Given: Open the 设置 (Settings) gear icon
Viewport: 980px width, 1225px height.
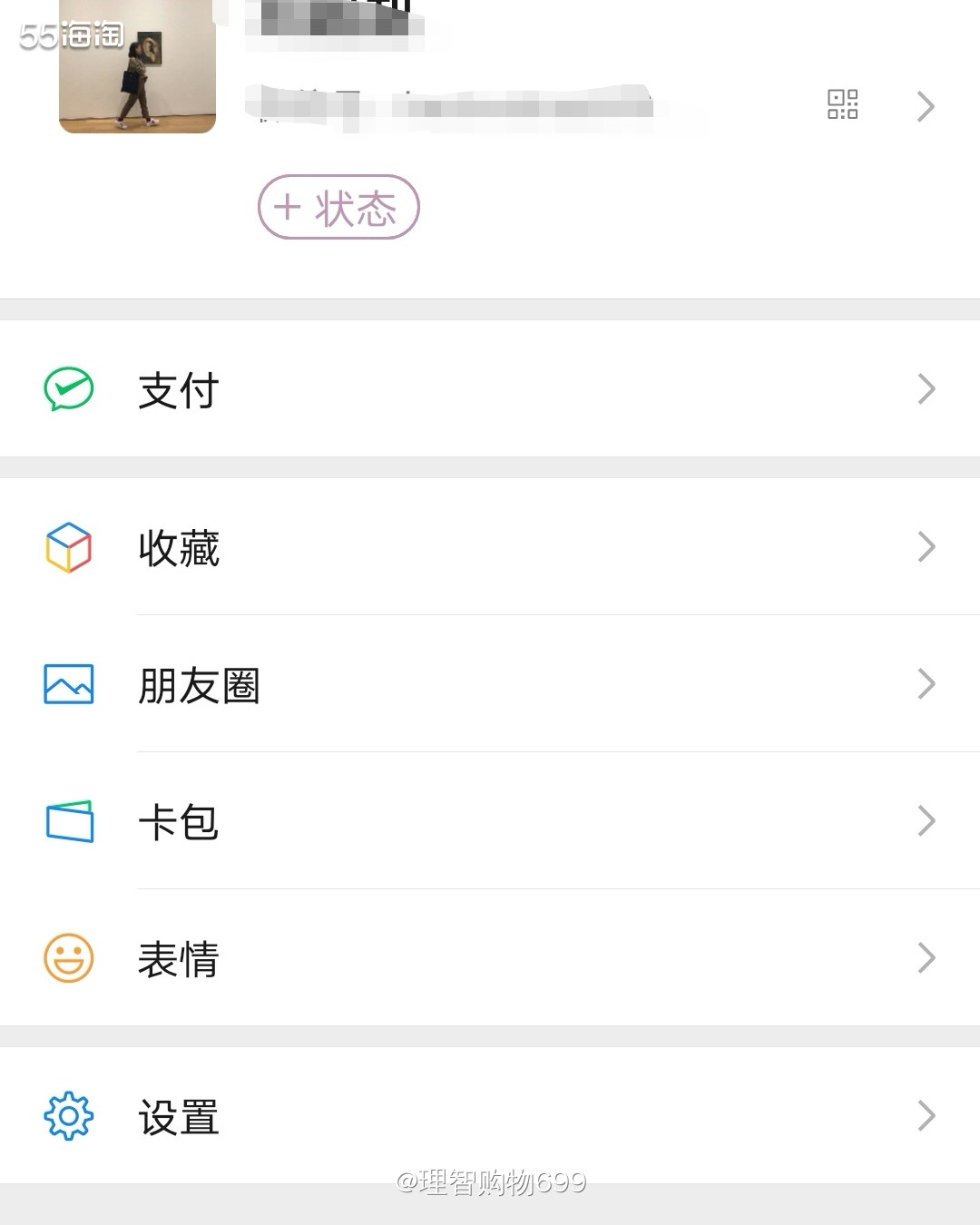Looking at the screenshot, I should coord(68,1115).
